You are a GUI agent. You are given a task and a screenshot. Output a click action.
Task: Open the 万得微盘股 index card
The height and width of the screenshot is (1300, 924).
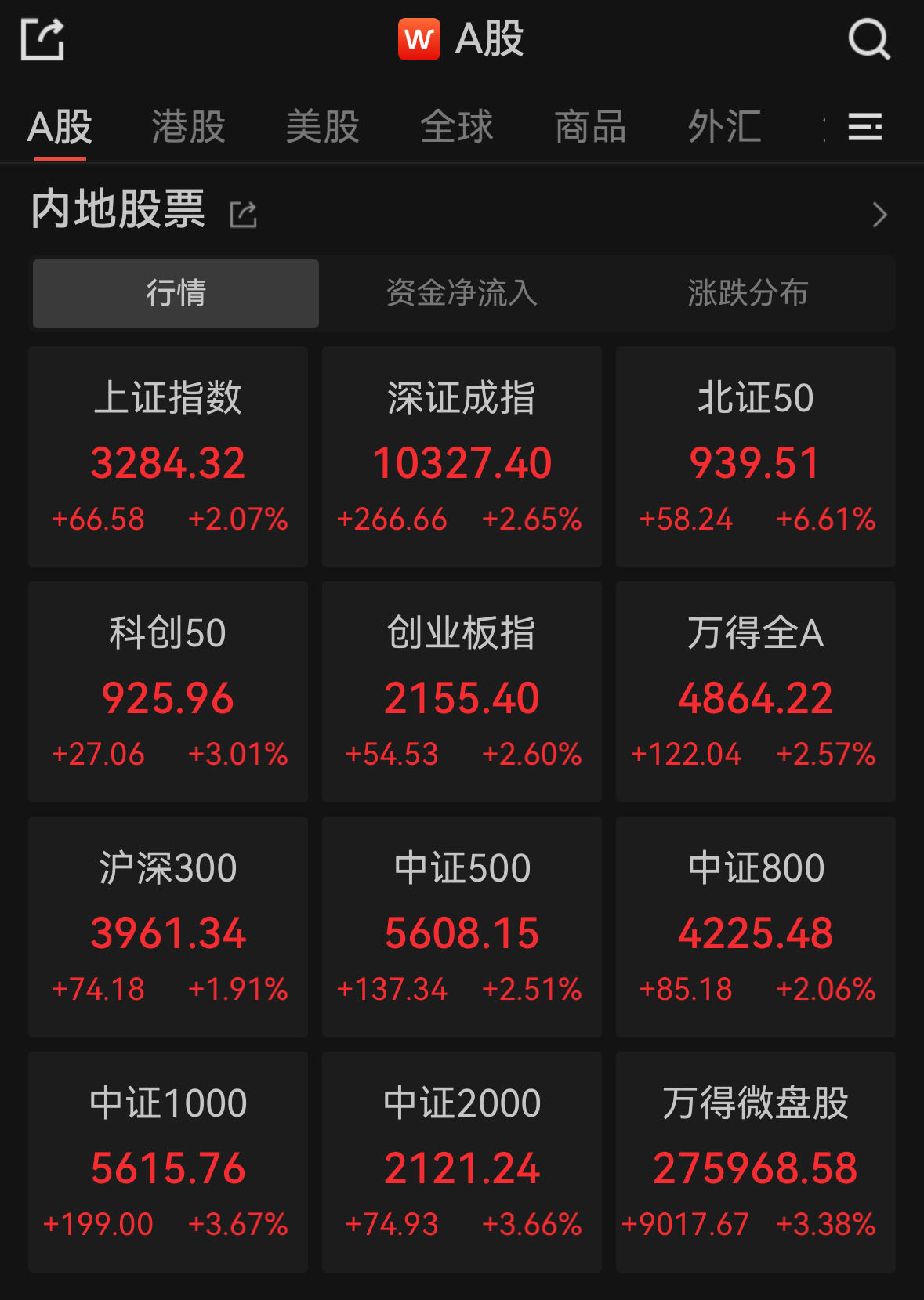pos(755,1163)
